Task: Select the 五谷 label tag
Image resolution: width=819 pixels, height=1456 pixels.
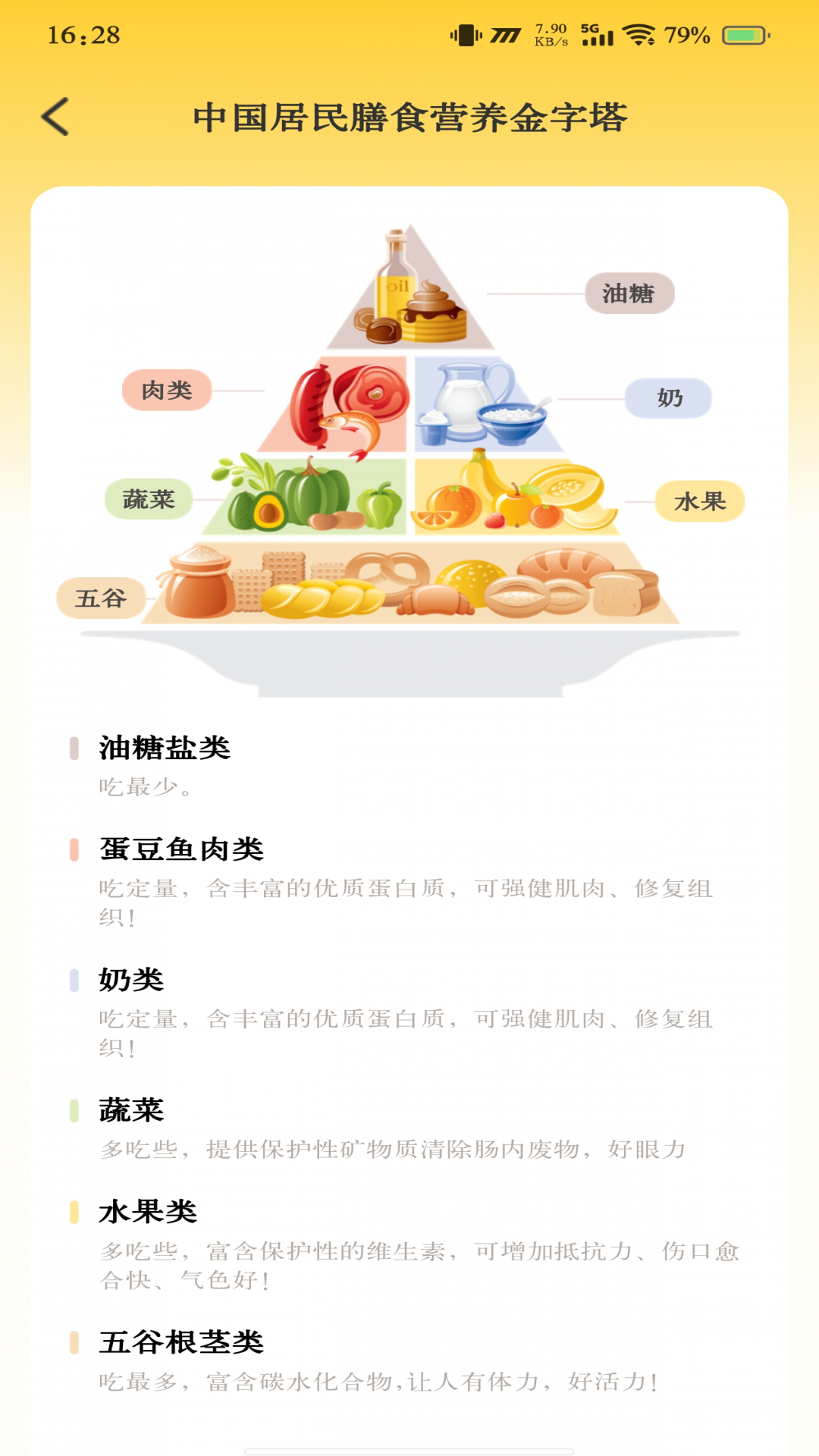Action: [102, 599]
